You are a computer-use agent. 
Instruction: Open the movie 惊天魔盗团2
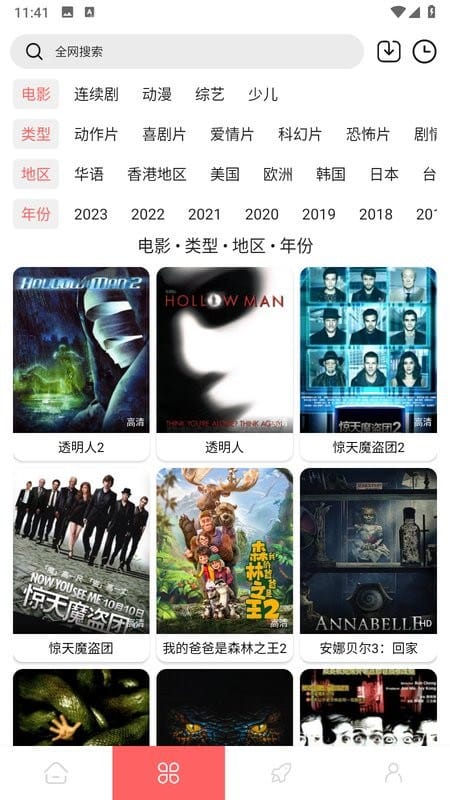click(x=368, y=364)
